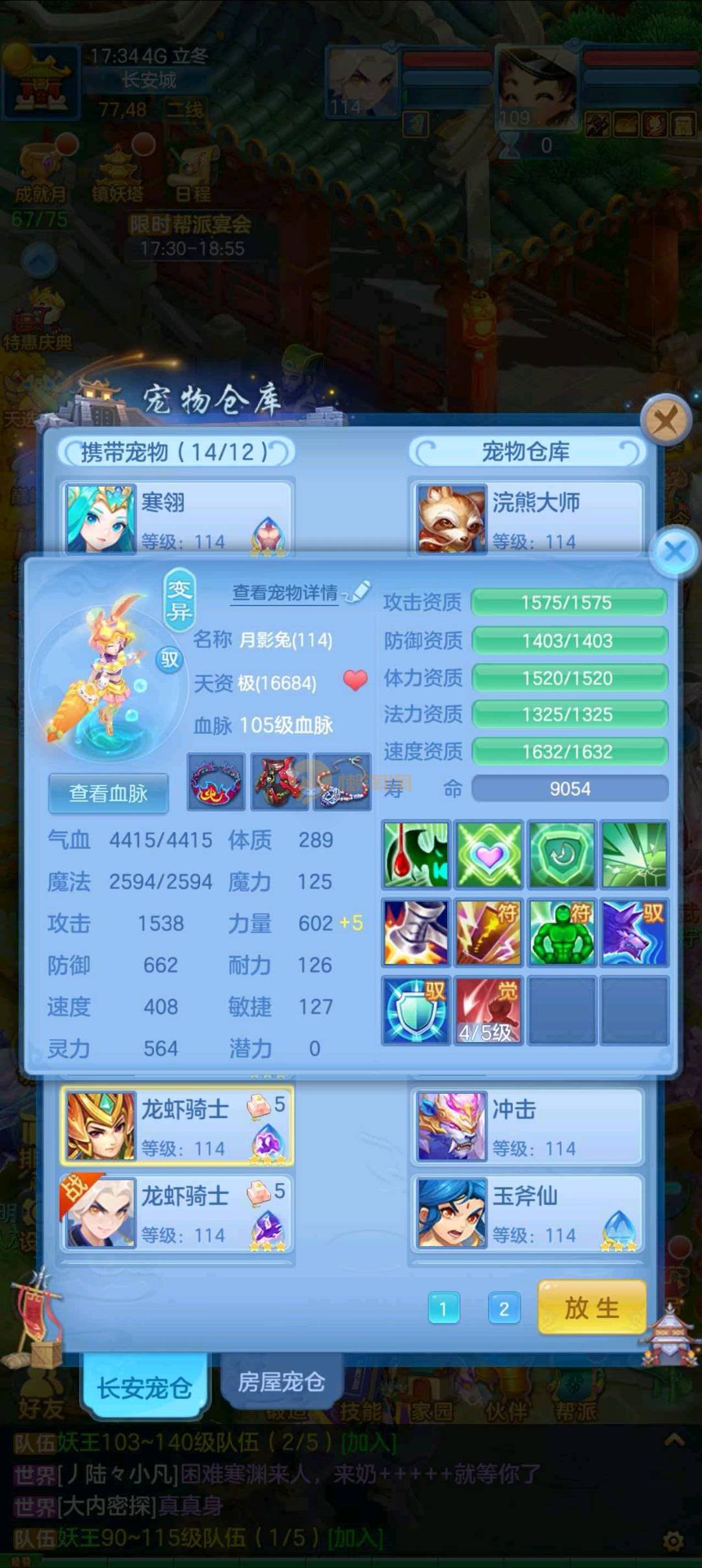Open the pink heart skill icon
This screenshot has height=1568, width=702.
point(489,855)
